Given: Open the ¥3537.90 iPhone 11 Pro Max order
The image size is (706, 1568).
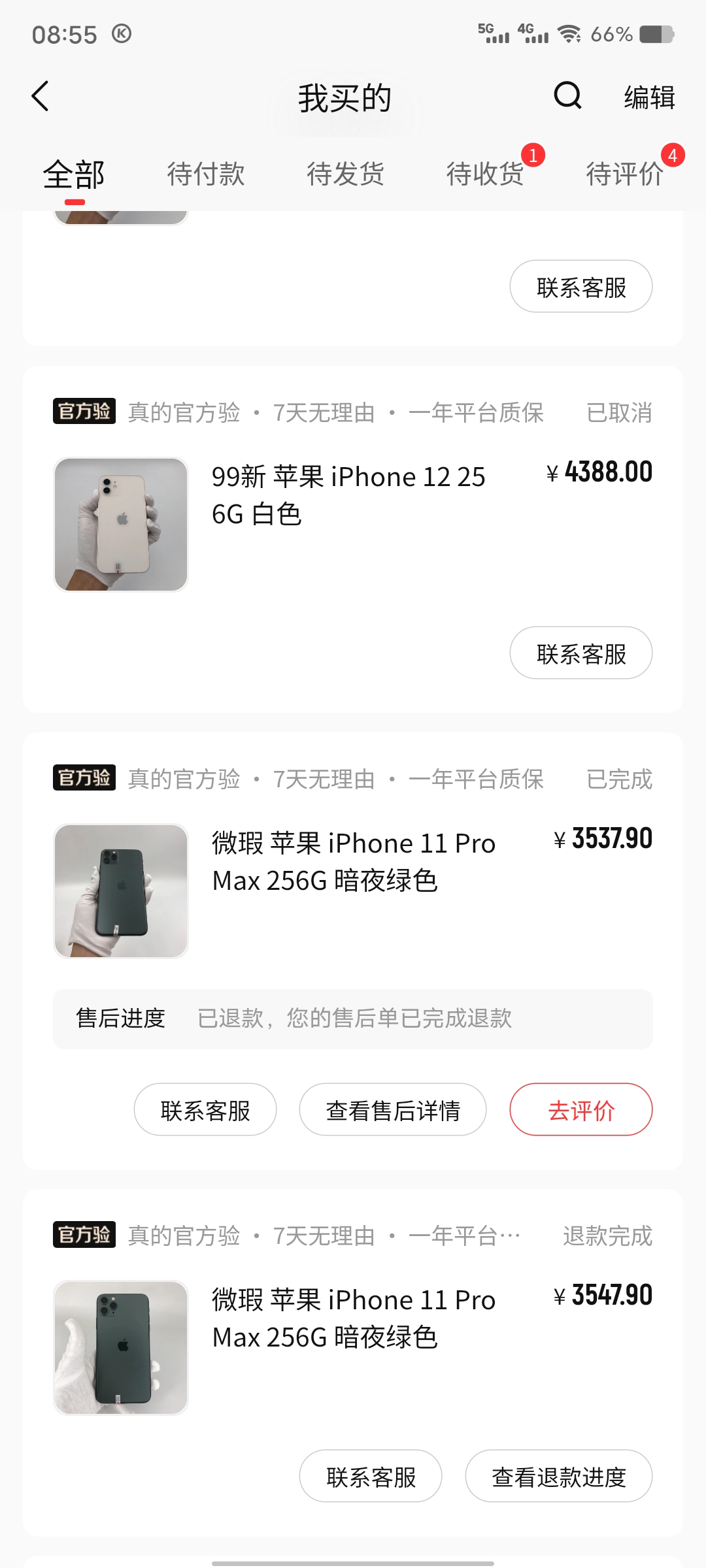Looking at the screenshot, I should pyautogui.click(x=353, y=891).
